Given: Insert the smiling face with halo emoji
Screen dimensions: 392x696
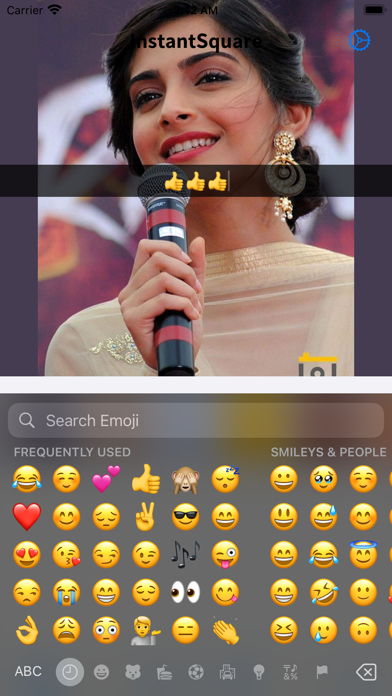Looking at the screenshot, I should [x=363, y=554].
